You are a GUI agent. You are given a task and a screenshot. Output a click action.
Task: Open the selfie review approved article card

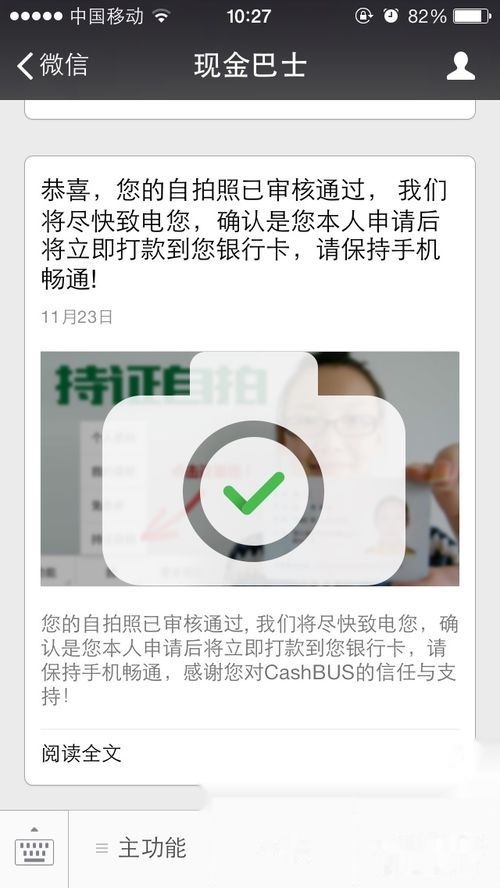click(x=250, y=470)
